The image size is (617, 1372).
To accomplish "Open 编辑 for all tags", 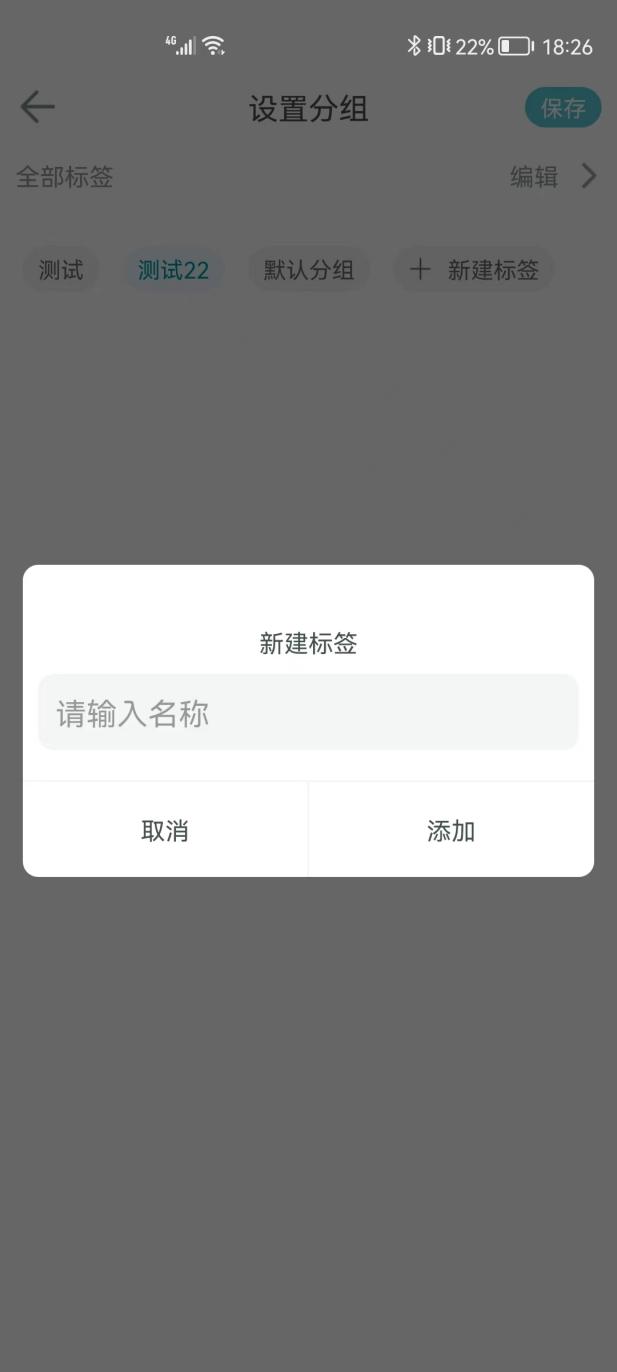I will [552, 177].
